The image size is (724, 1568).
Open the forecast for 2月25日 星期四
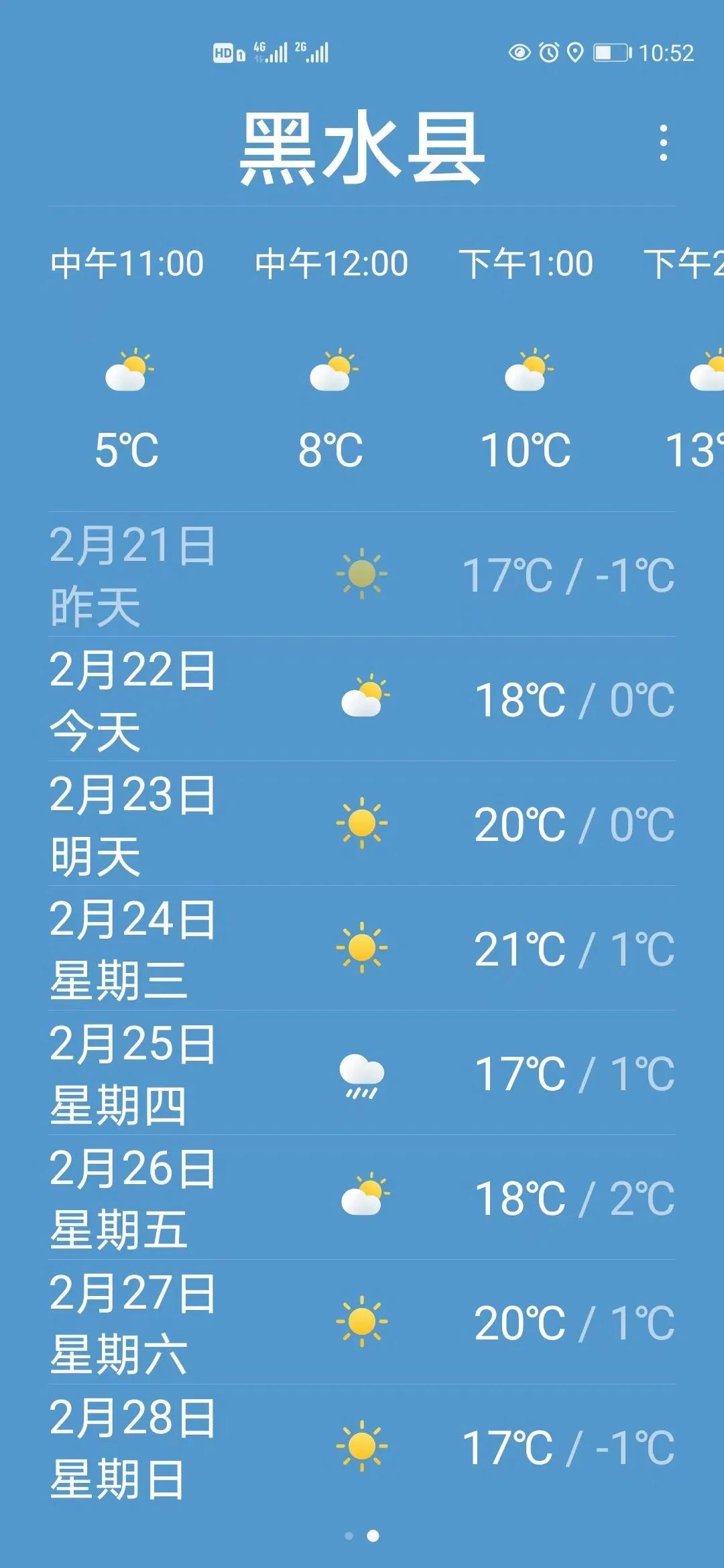click(x=362, y=1073)
